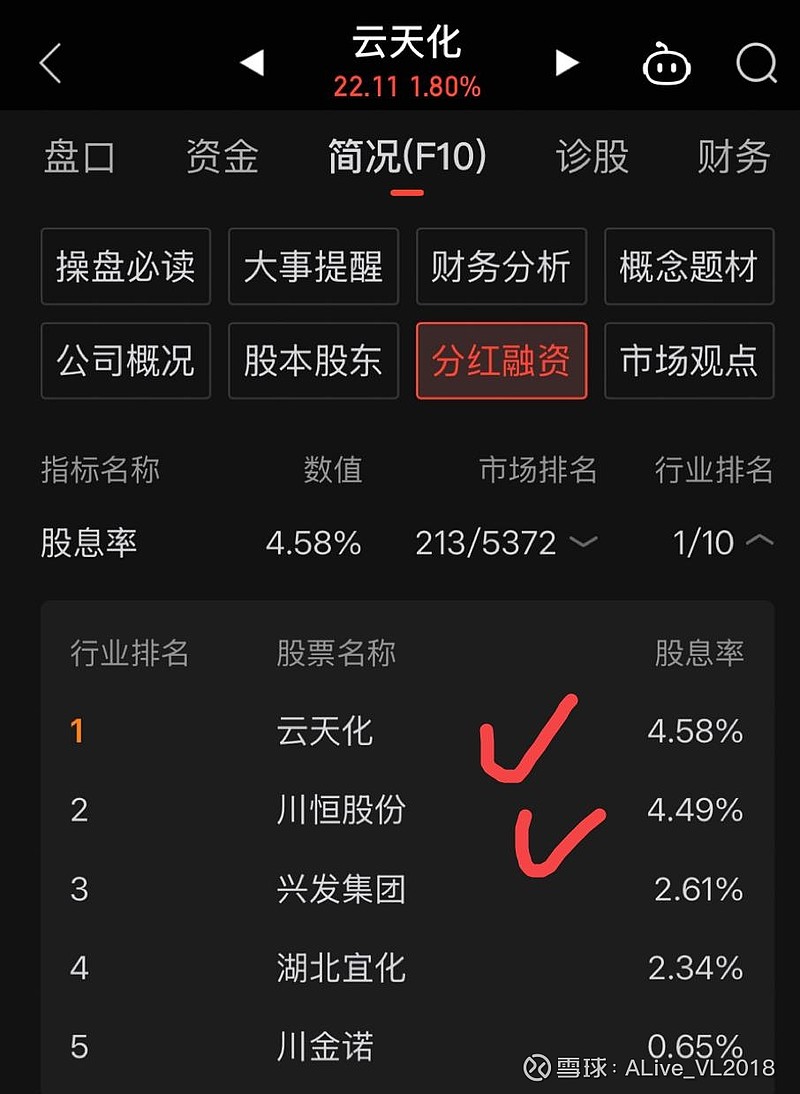Open 股本股东 shareholders section

[x=313, y=361]
